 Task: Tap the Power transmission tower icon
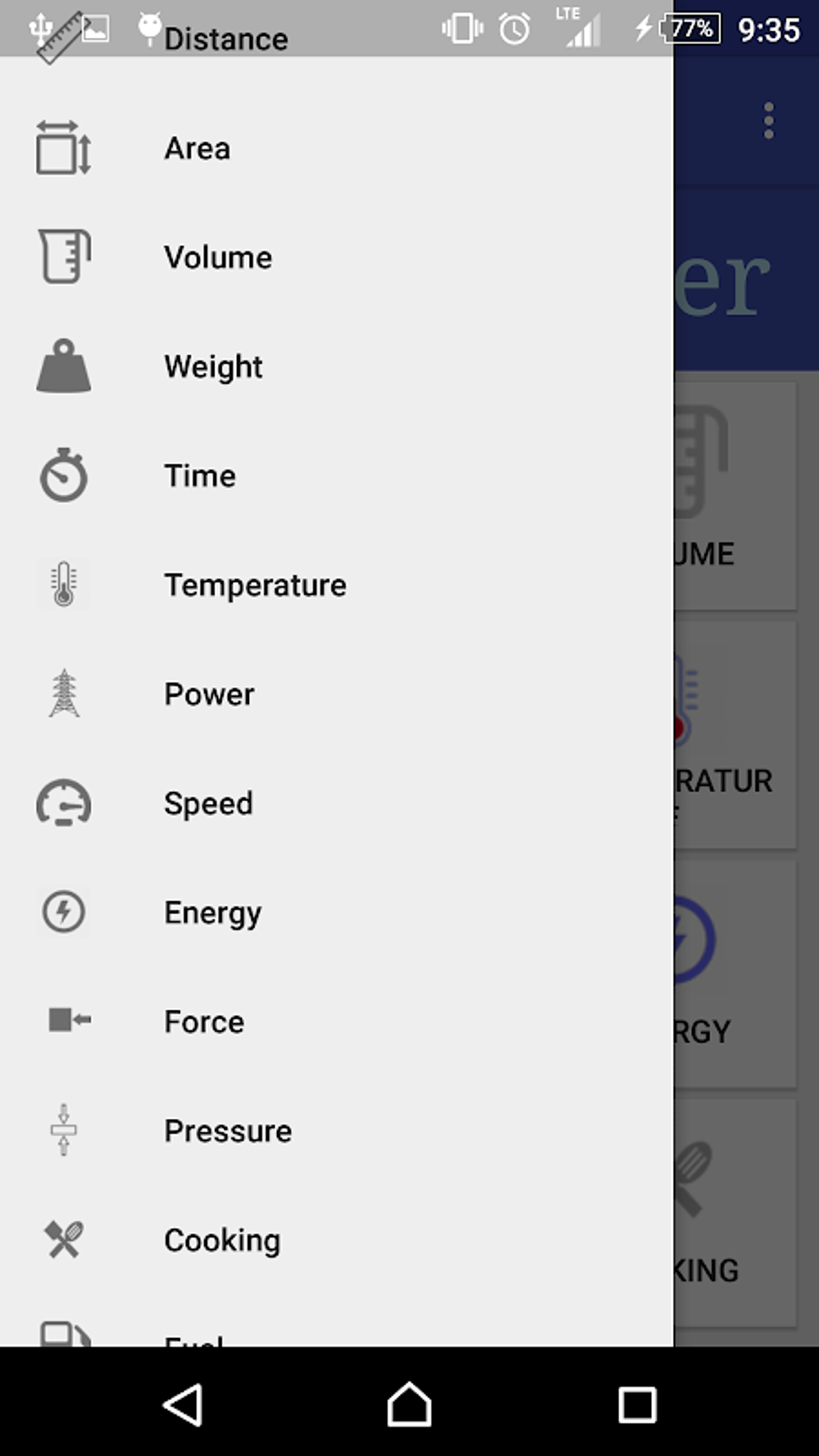pyautogui.click(x=63, y=694)
